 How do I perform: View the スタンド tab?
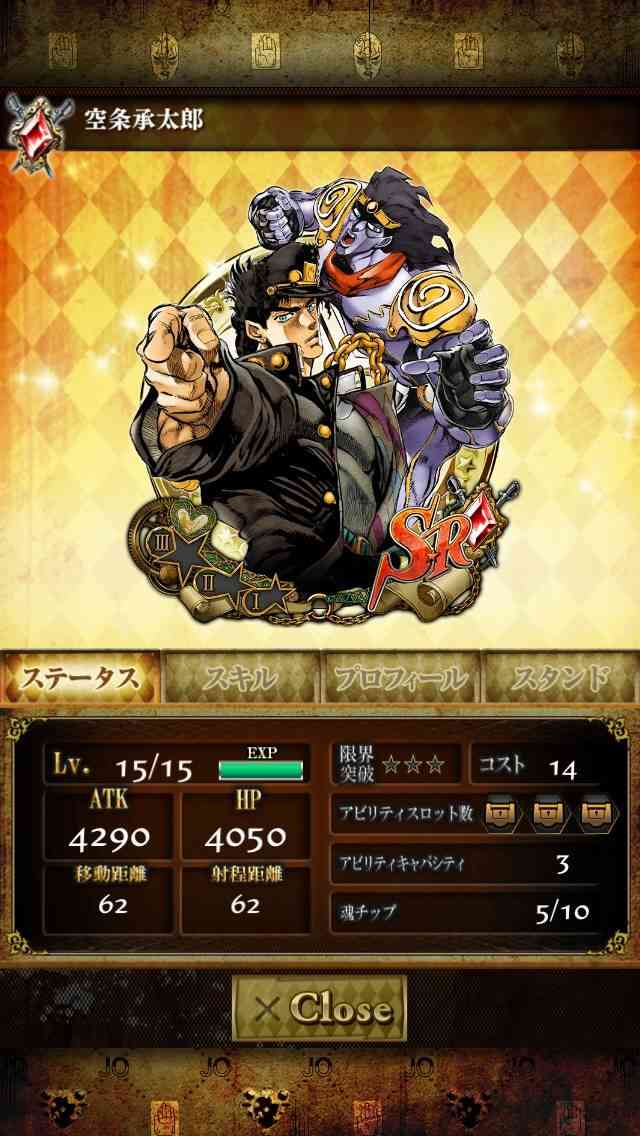pos(560,677)
